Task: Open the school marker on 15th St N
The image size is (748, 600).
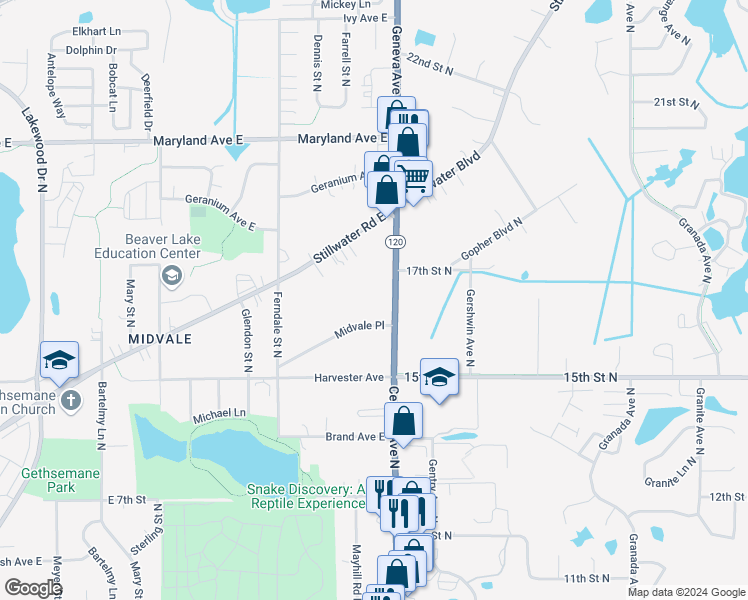Action: coord(438,377)
